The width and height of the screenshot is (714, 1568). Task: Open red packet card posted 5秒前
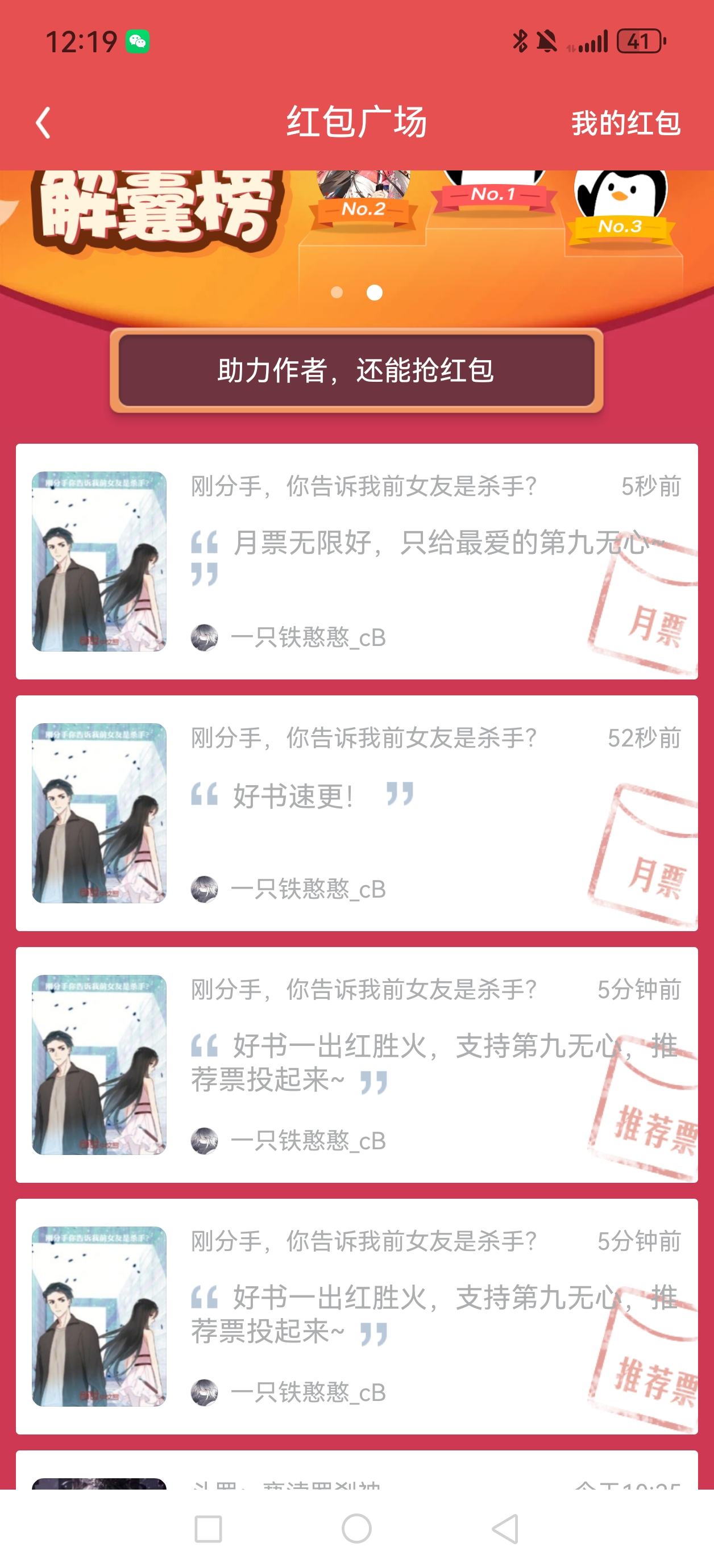click(357, 561)
